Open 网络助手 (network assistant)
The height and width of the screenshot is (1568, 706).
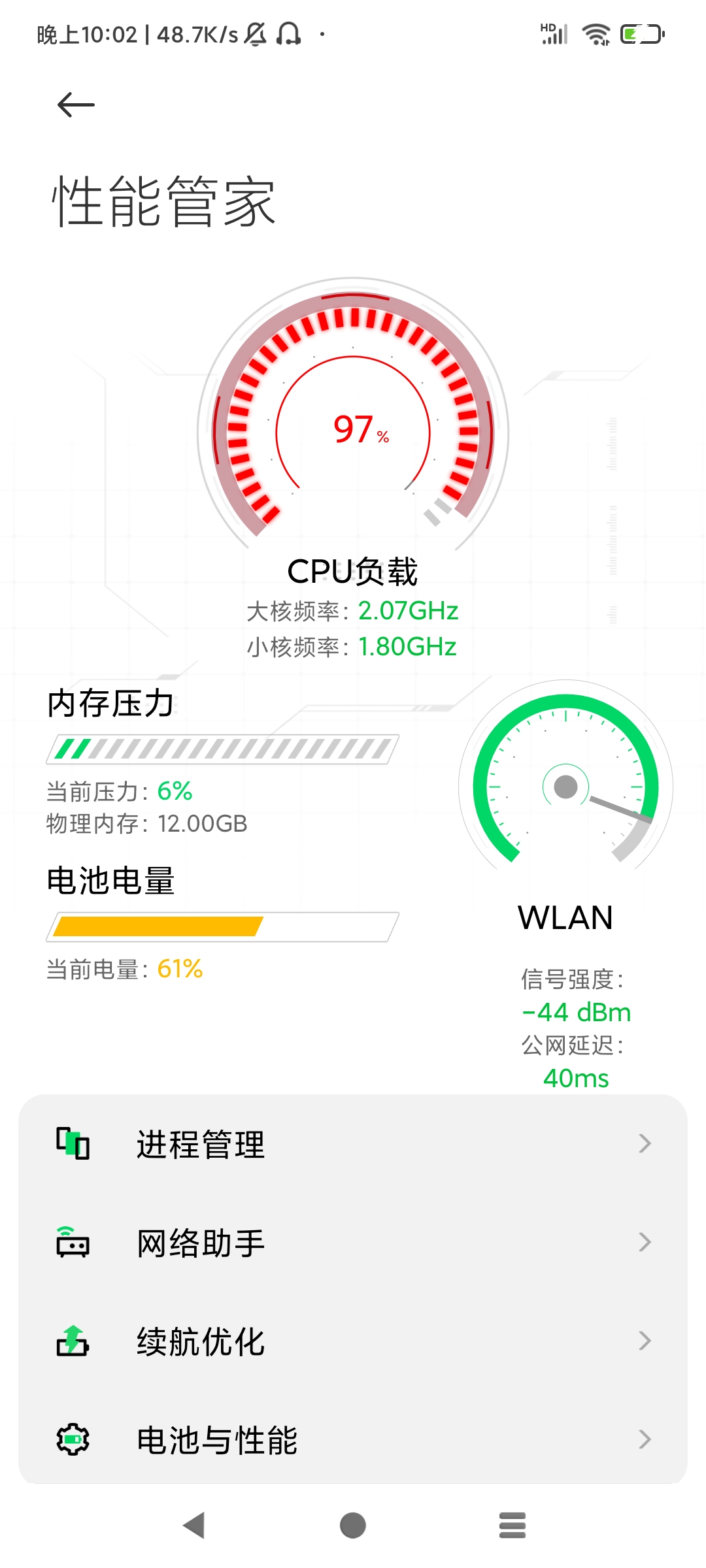tap(353, 1243)
